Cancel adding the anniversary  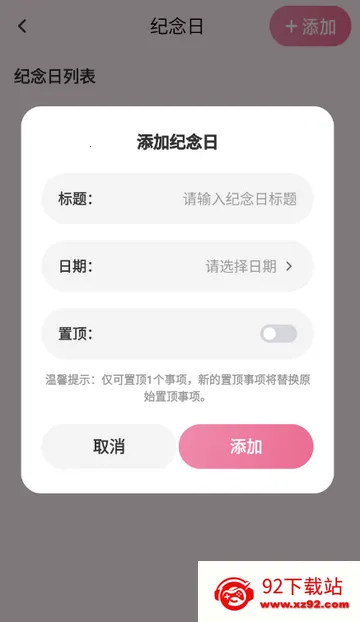tap(109, 447)
